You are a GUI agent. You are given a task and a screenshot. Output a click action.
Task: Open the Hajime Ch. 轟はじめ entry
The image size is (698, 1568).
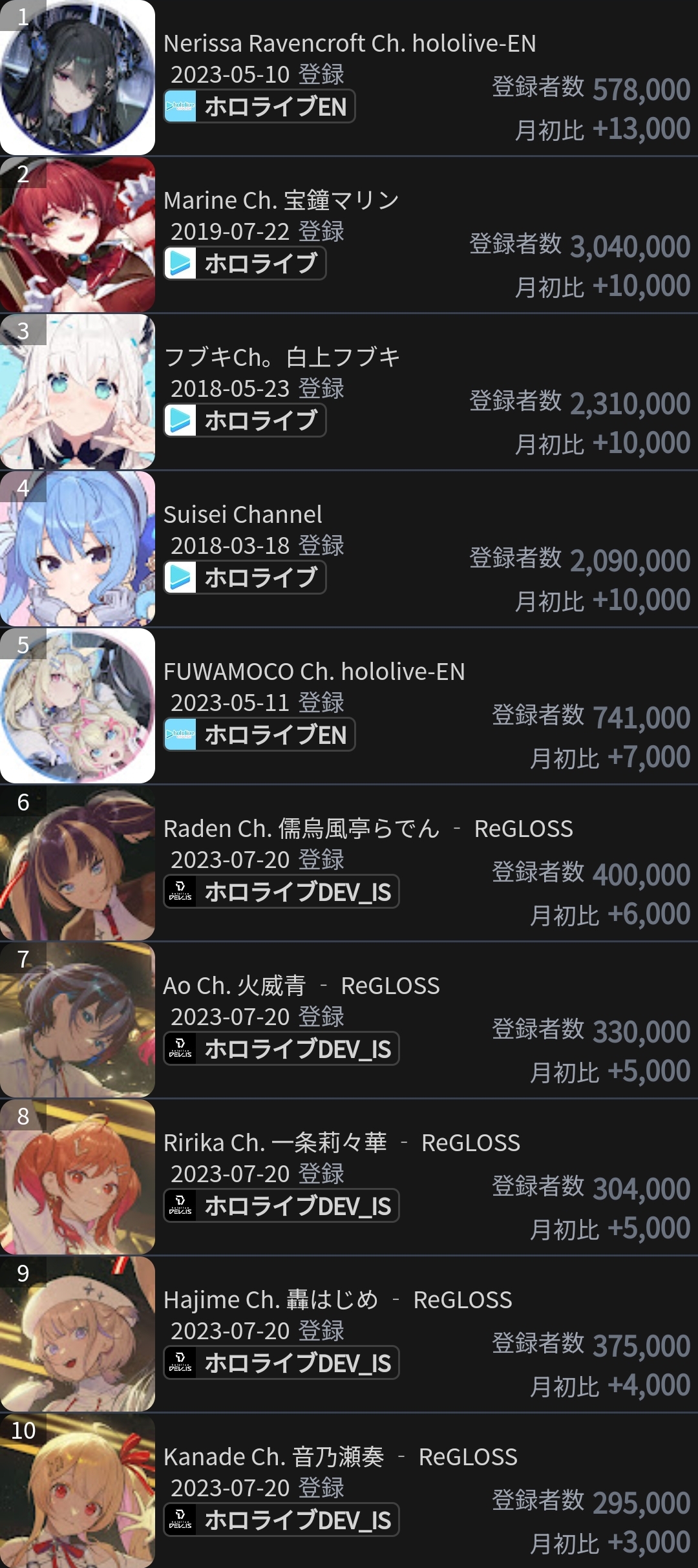(349, 1334)
